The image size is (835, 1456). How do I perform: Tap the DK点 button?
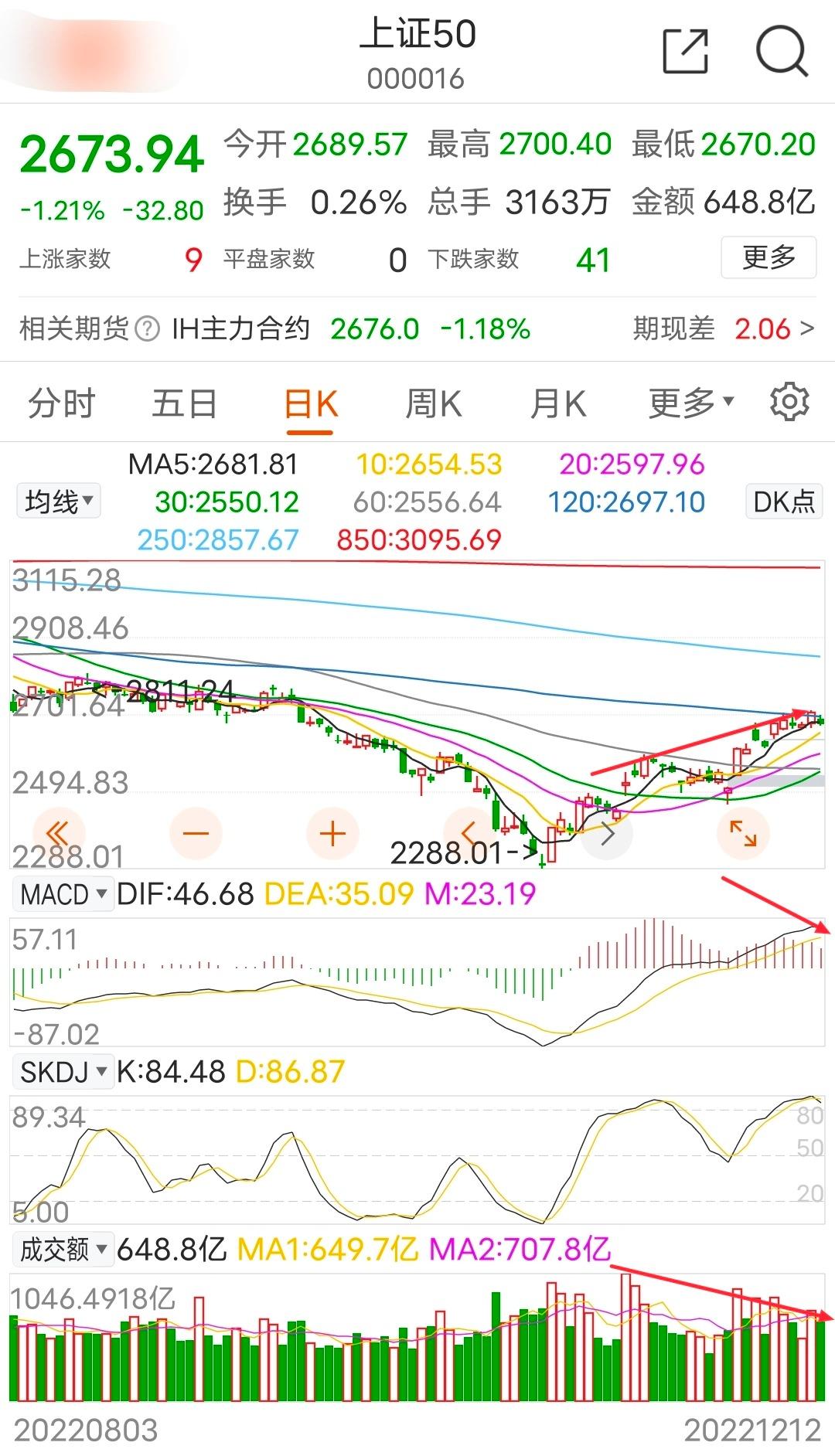(x=784, y=502)
